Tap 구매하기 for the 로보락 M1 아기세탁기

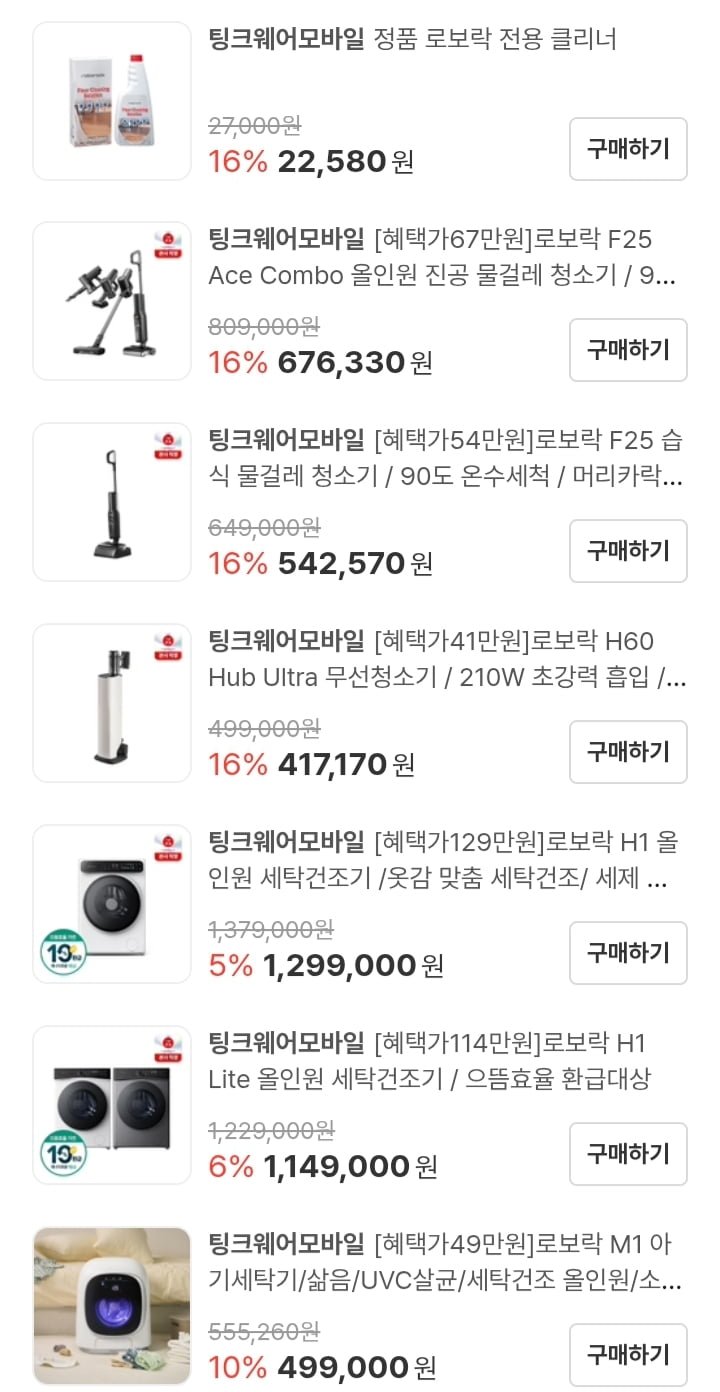[628, 1355]
